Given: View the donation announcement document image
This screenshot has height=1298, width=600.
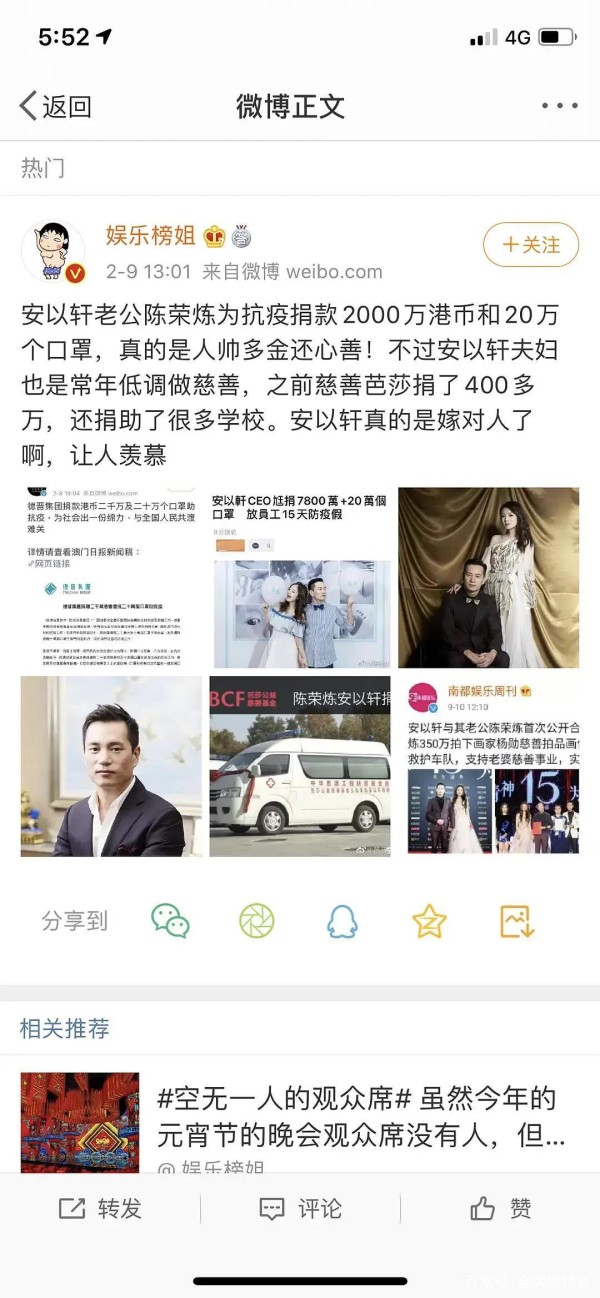Looking at the screenshot, I should [111, 577].
